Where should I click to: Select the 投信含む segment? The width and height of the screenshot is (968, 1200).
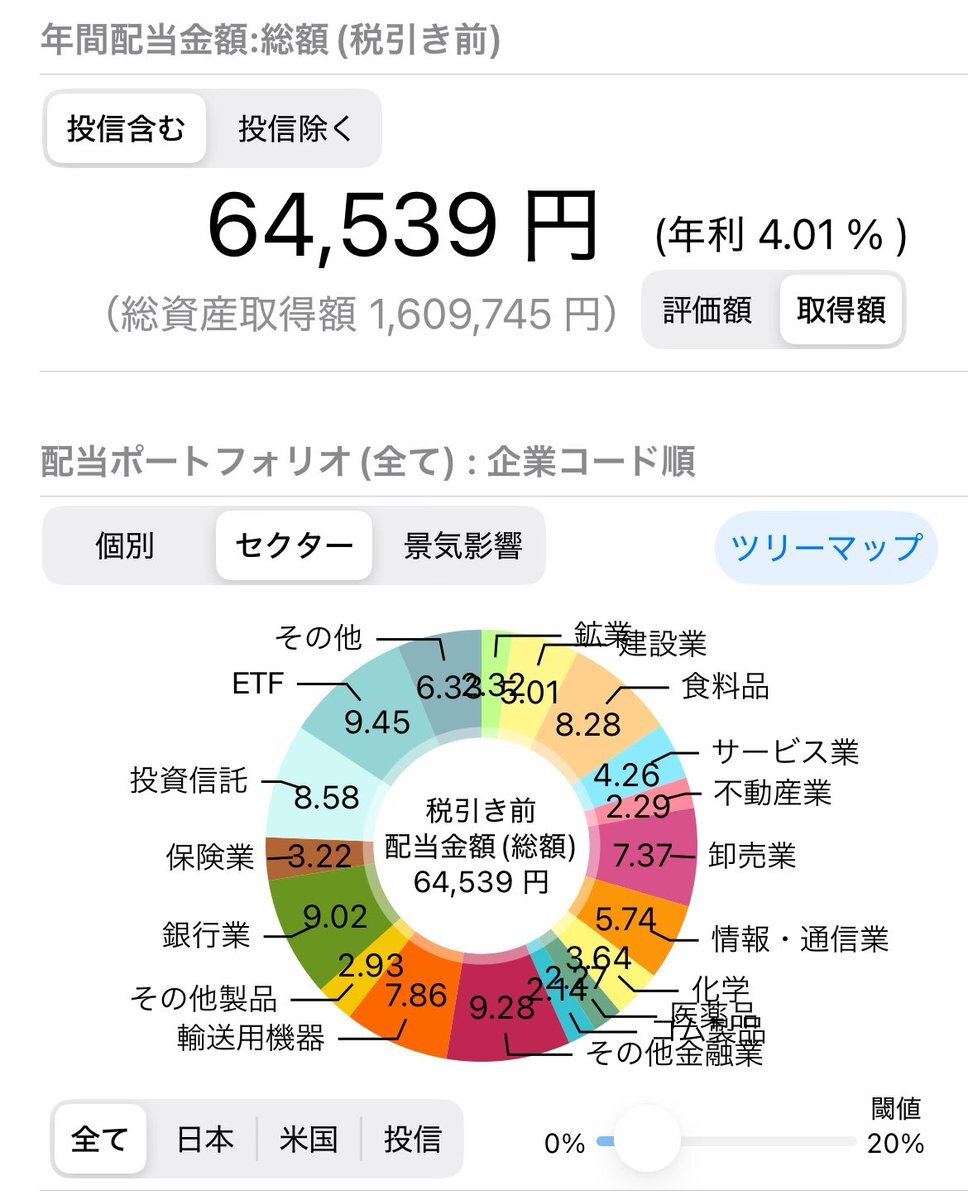pos(126,129)
